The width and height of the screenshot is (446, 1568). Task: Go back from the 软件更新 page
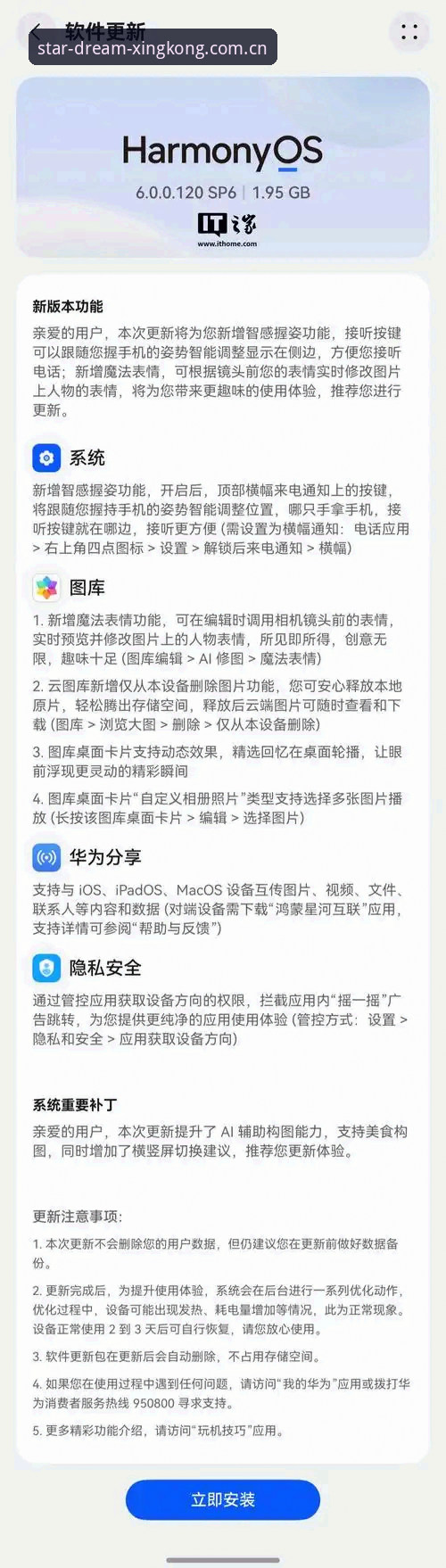pos(35,32)
